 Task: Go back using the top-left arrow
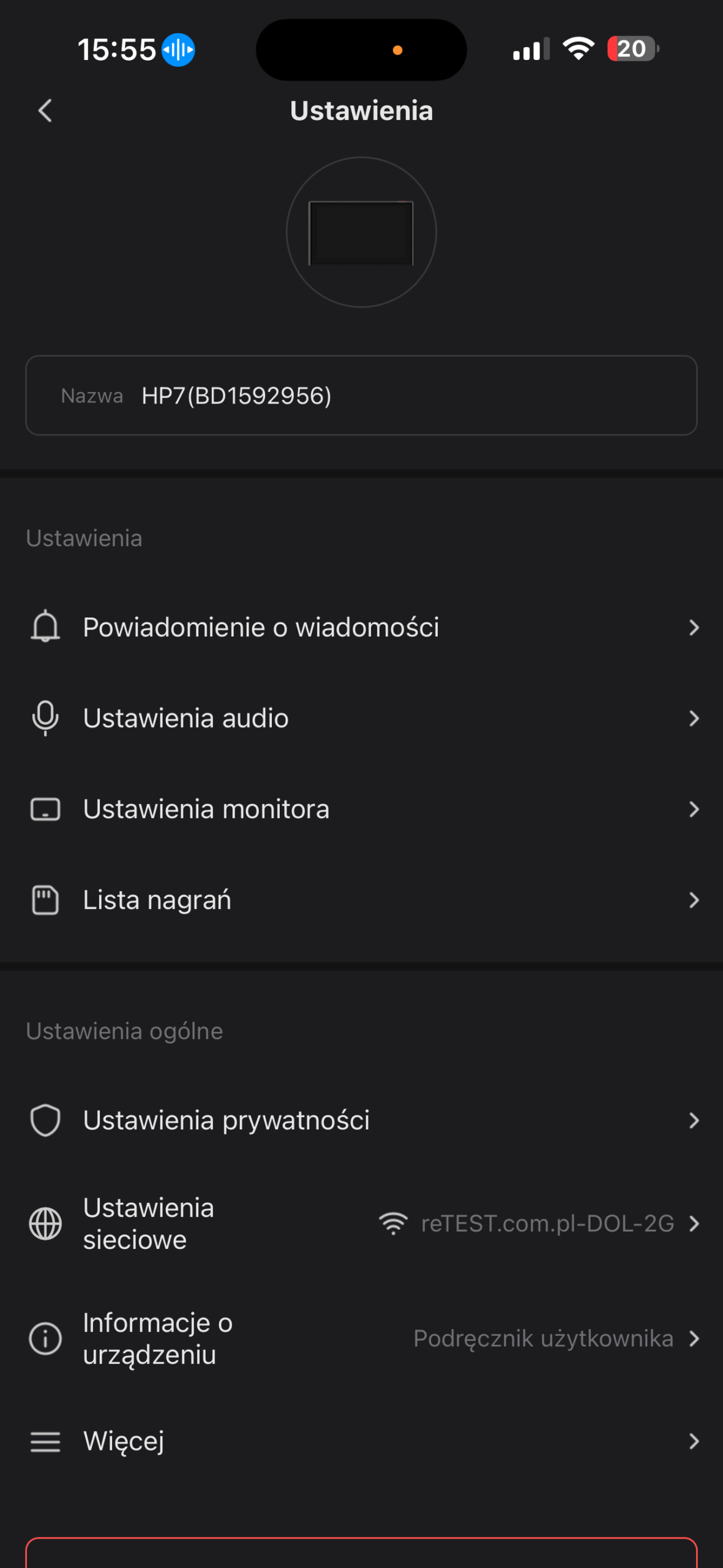45,111
